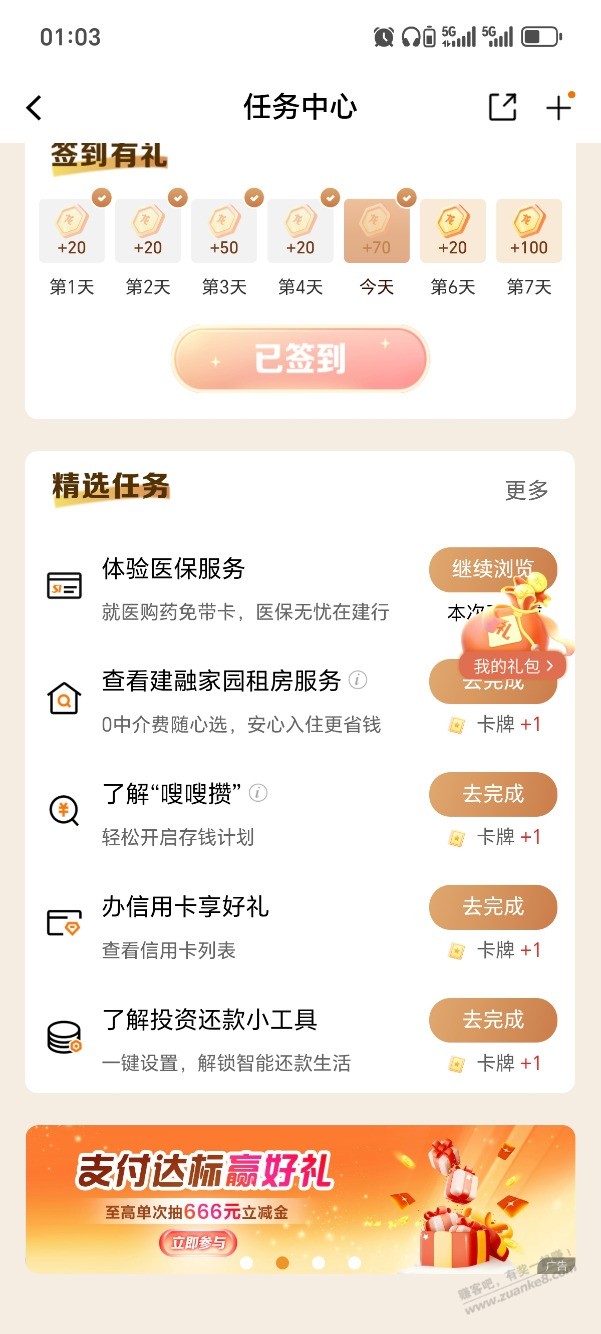Tap 立即参与 on the banner

(x=198, y=1243)
